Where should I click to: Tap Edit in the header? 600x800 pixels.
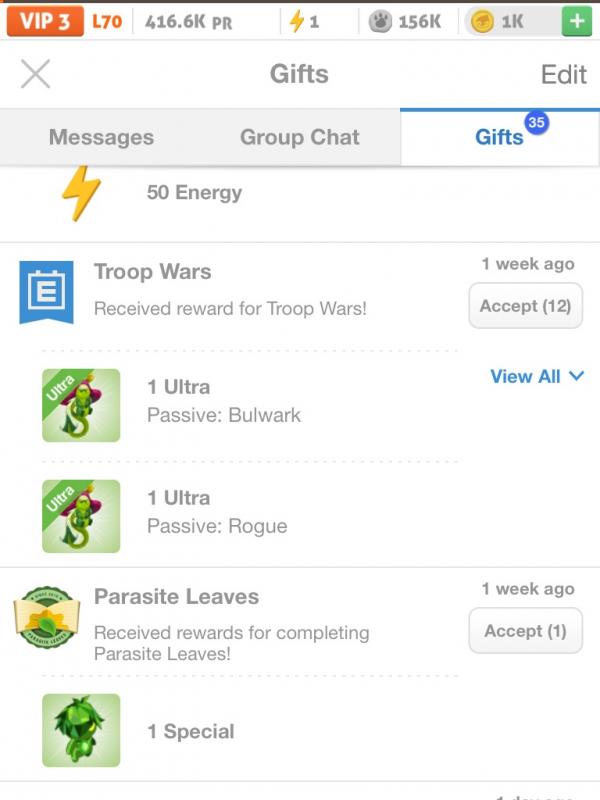click(563, 74)
